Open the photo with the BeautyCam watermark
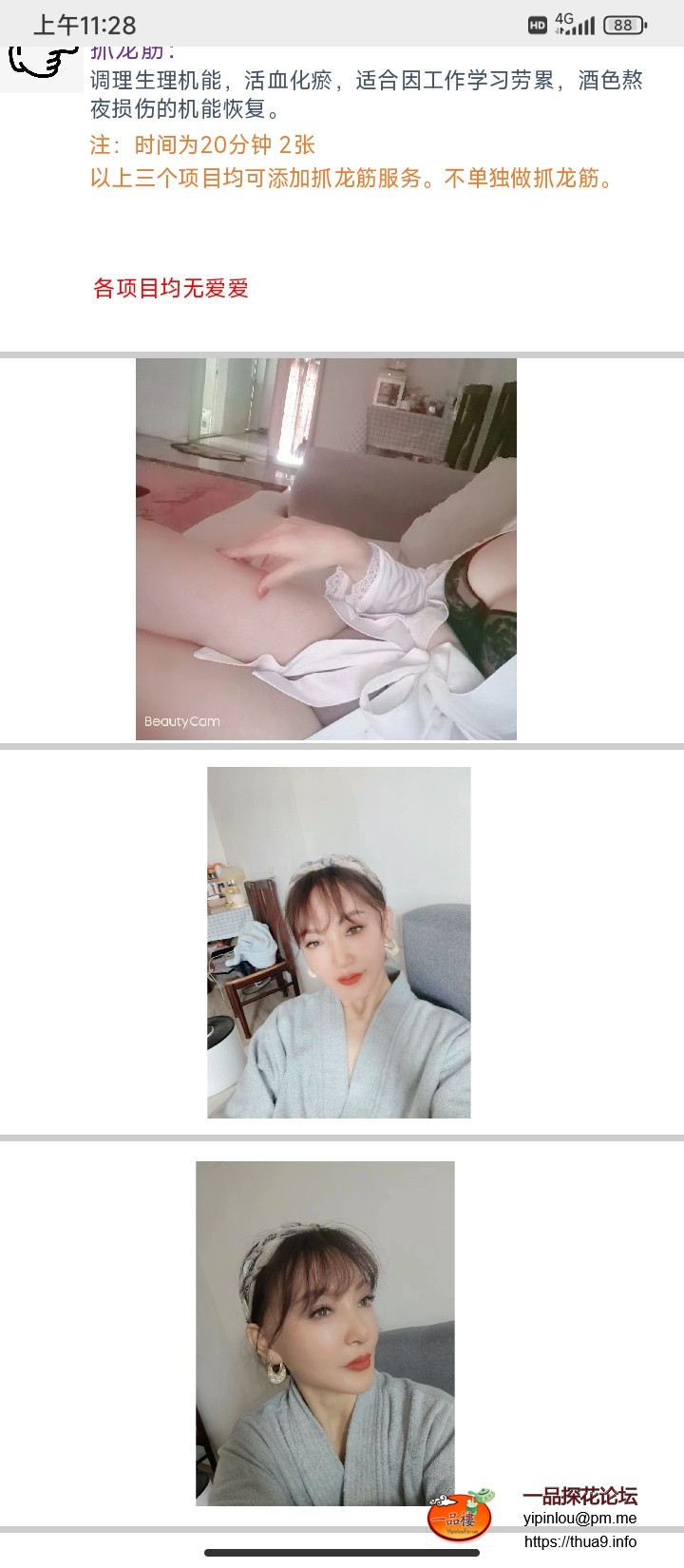This screenshot has height=1568, width=684. [326, 548]
